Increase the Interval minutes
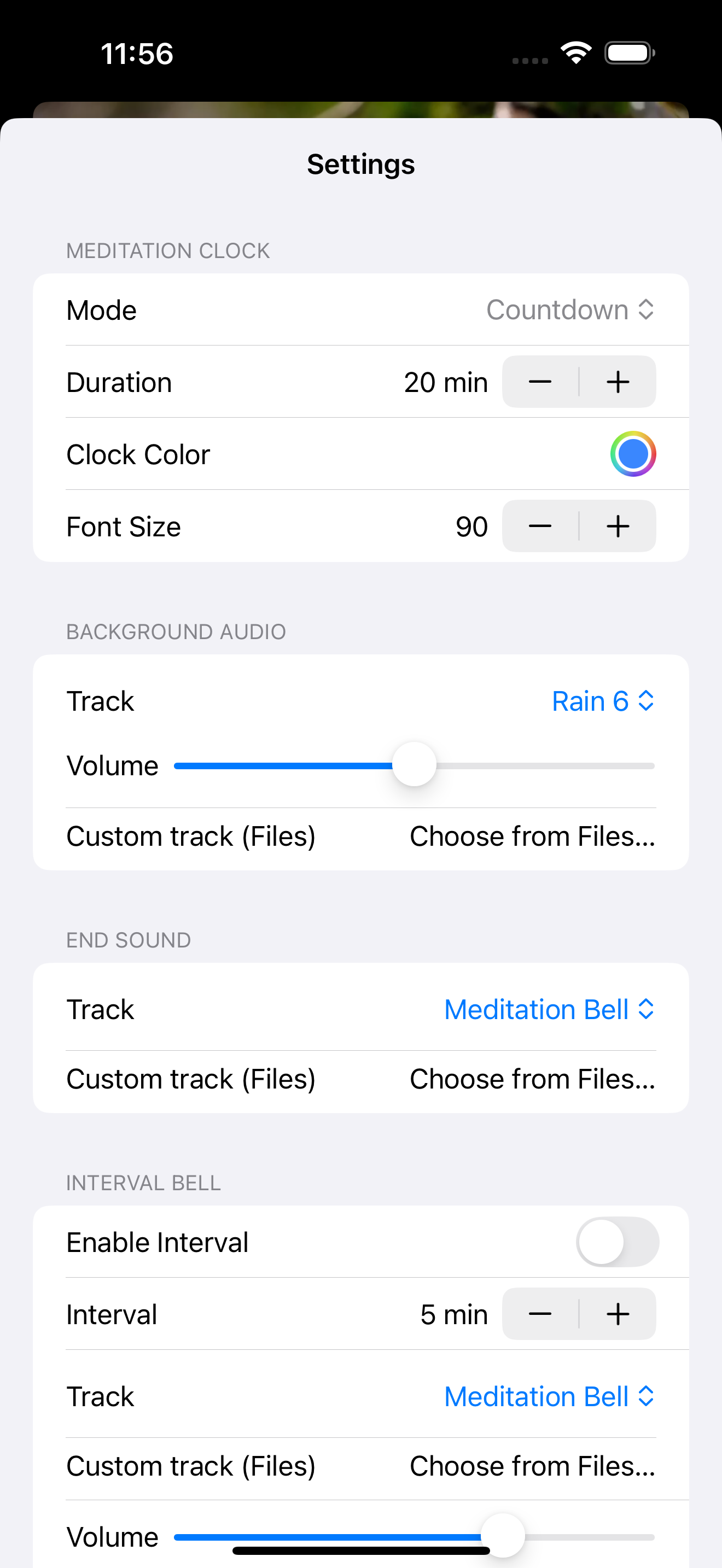The width and height of the screenshot is (722, 1568). point(618,1314)
